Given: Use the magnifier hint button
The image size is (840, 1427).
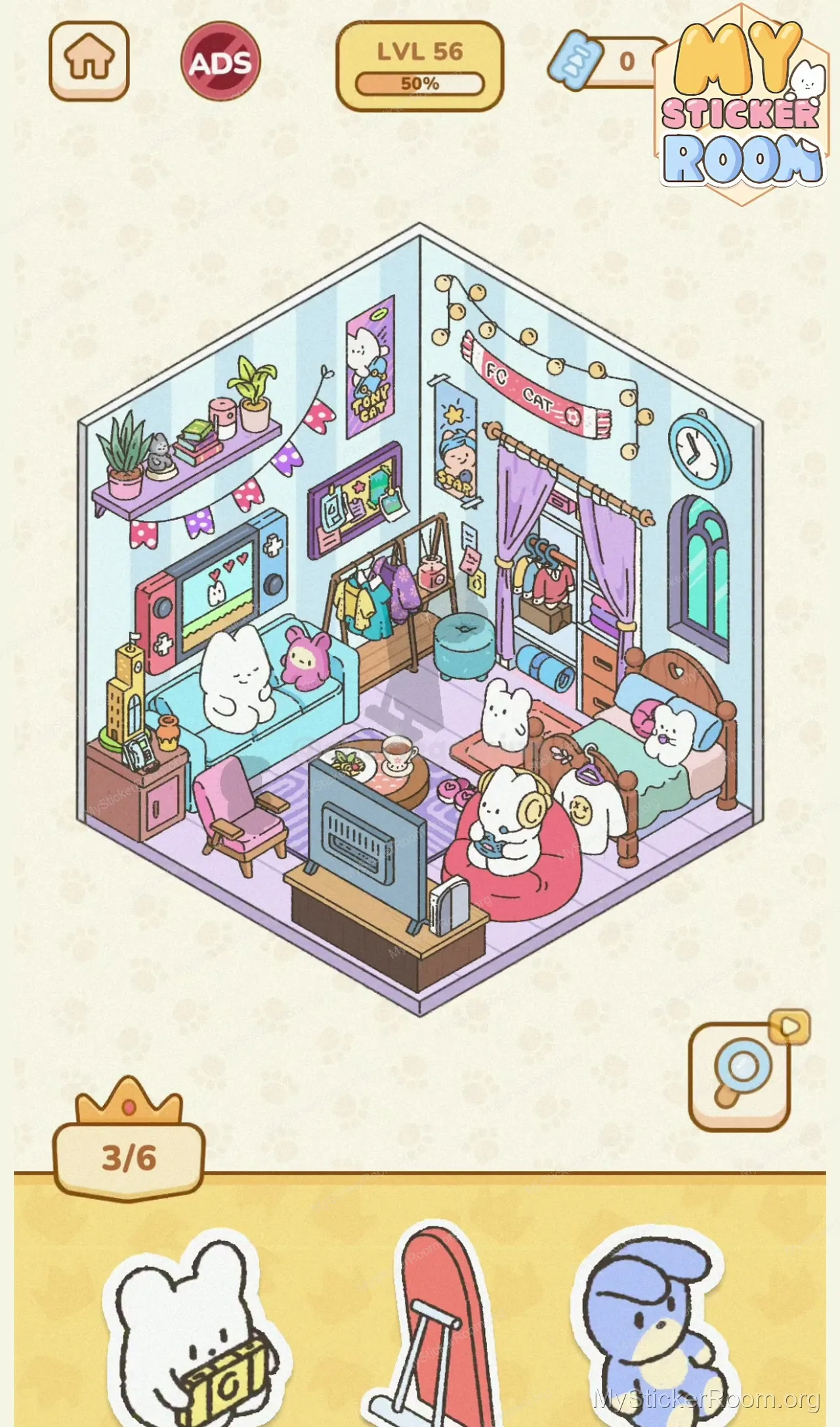Looking at the screenshot, I should pyautogui.click(x=740, y=1076).
